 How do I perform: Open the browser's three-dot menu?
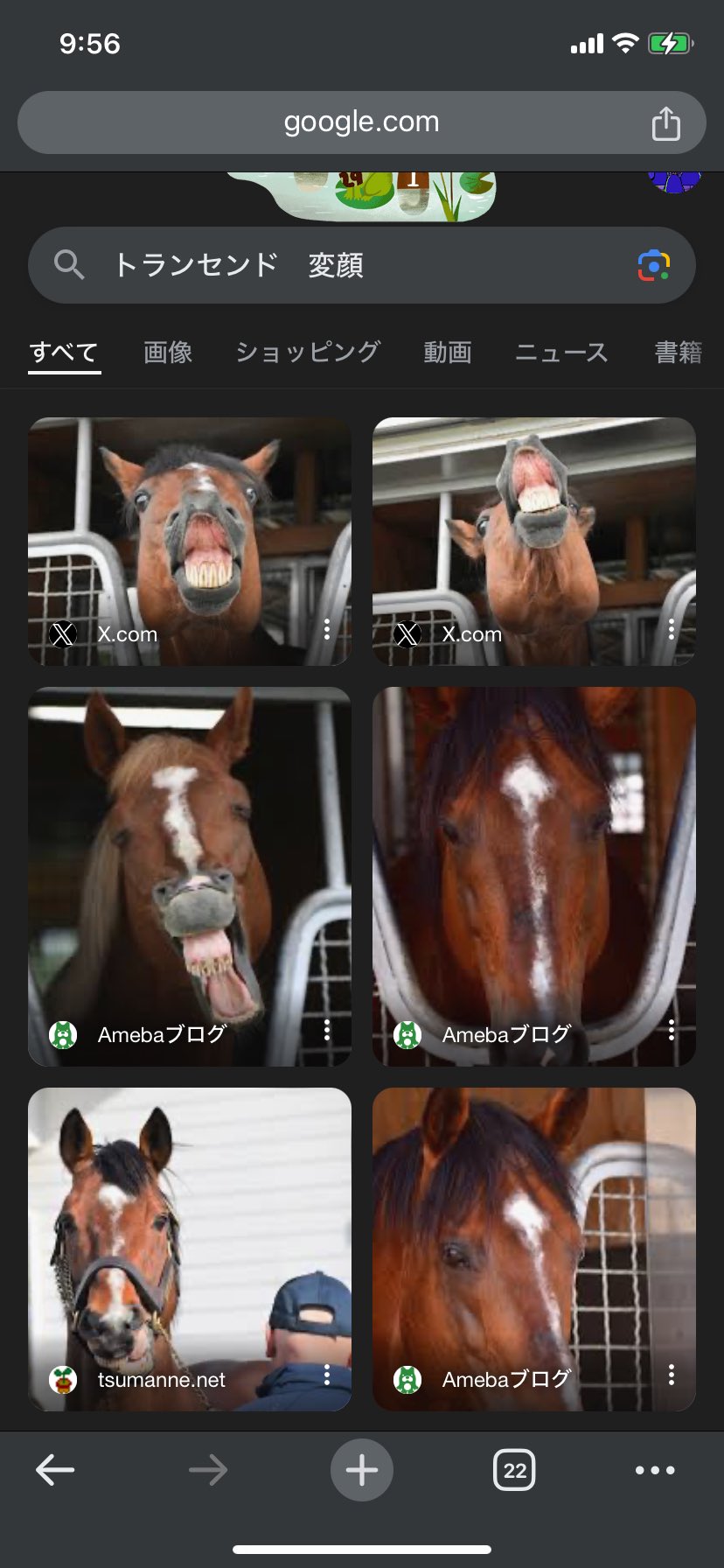pyautogui.click(x=655, y=1470)
